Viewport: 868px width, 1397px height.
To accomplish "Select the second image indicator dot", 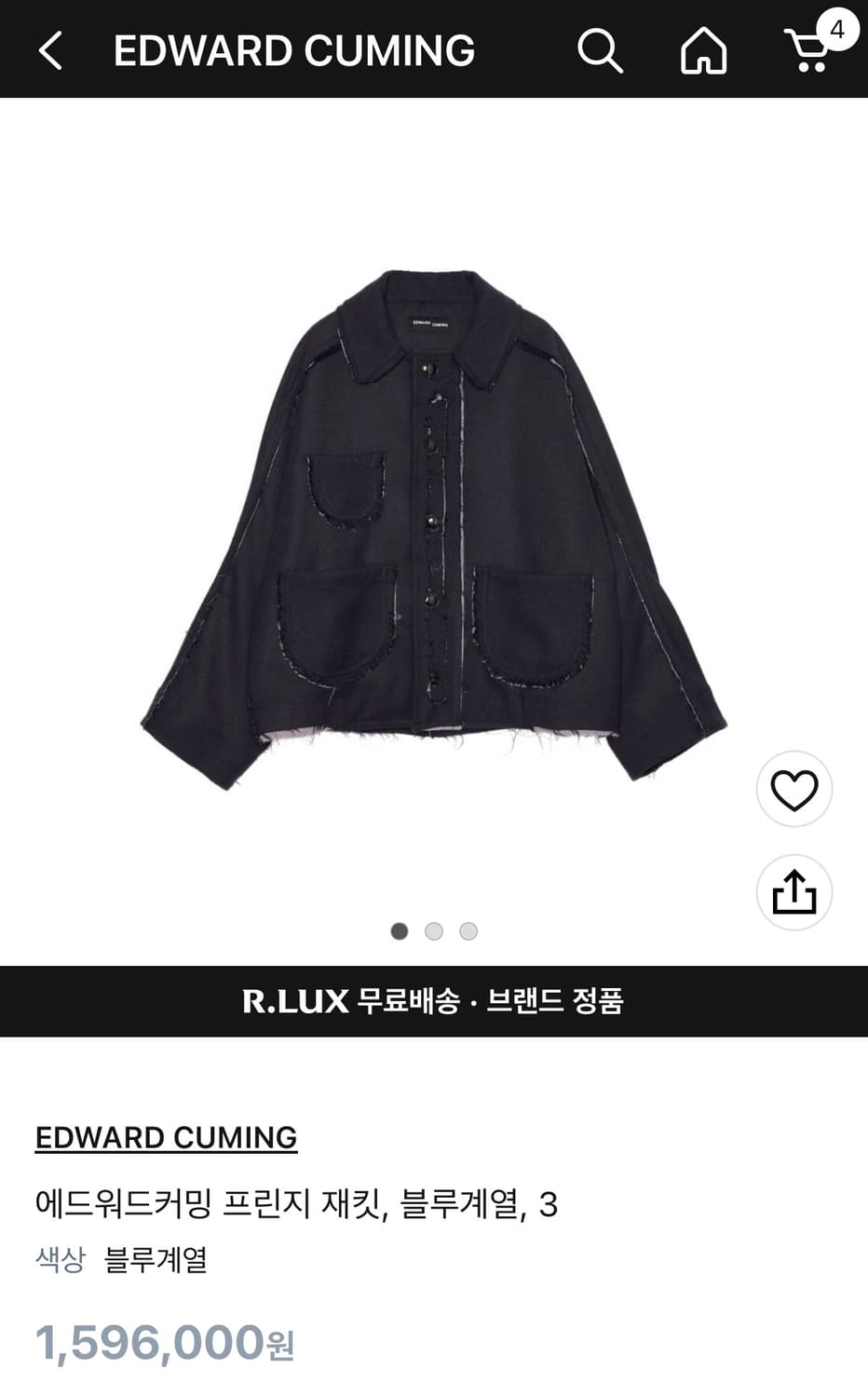I will 434,931.
